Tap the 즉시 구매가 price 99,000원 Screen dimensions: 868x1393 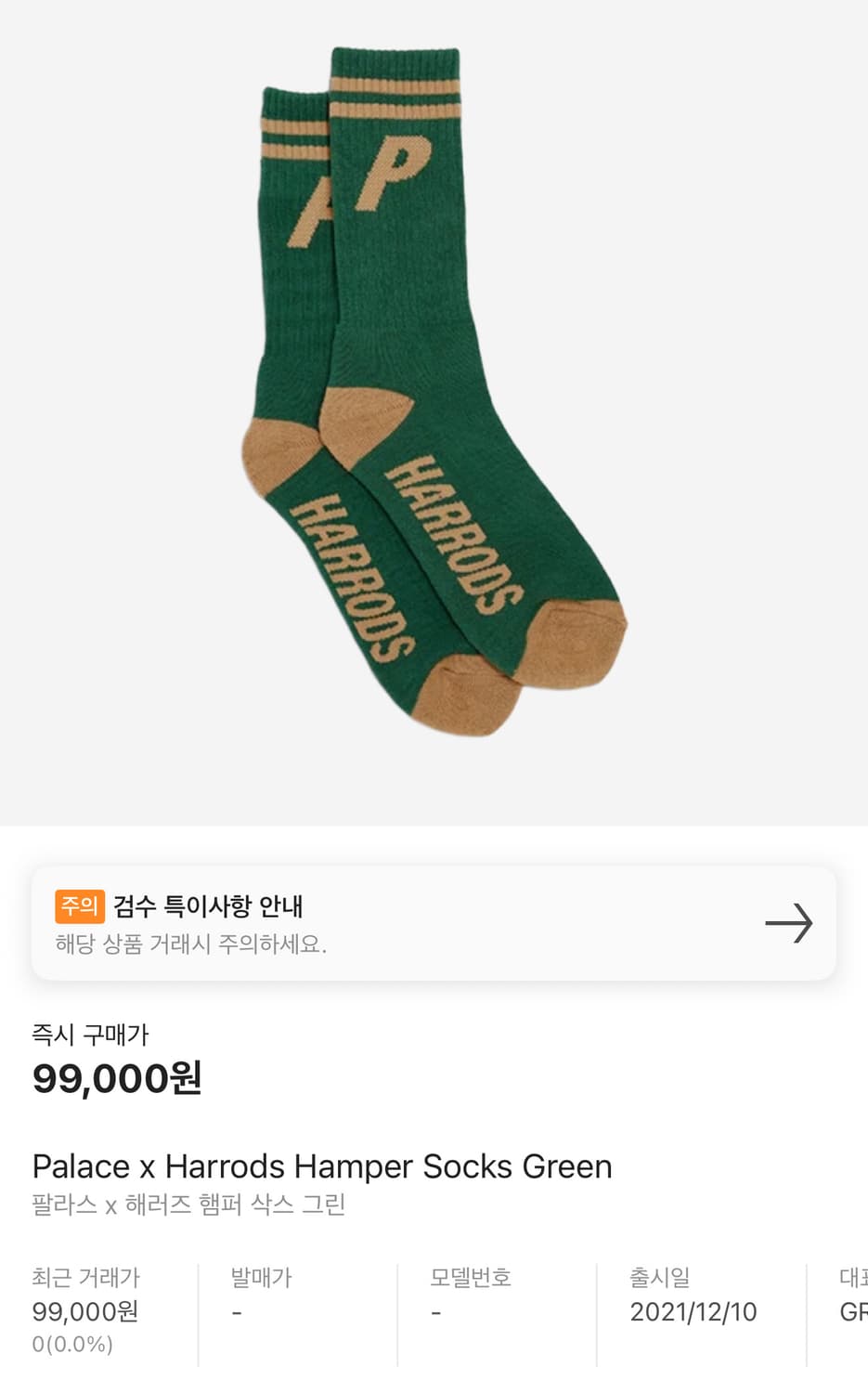[115, 1078]
